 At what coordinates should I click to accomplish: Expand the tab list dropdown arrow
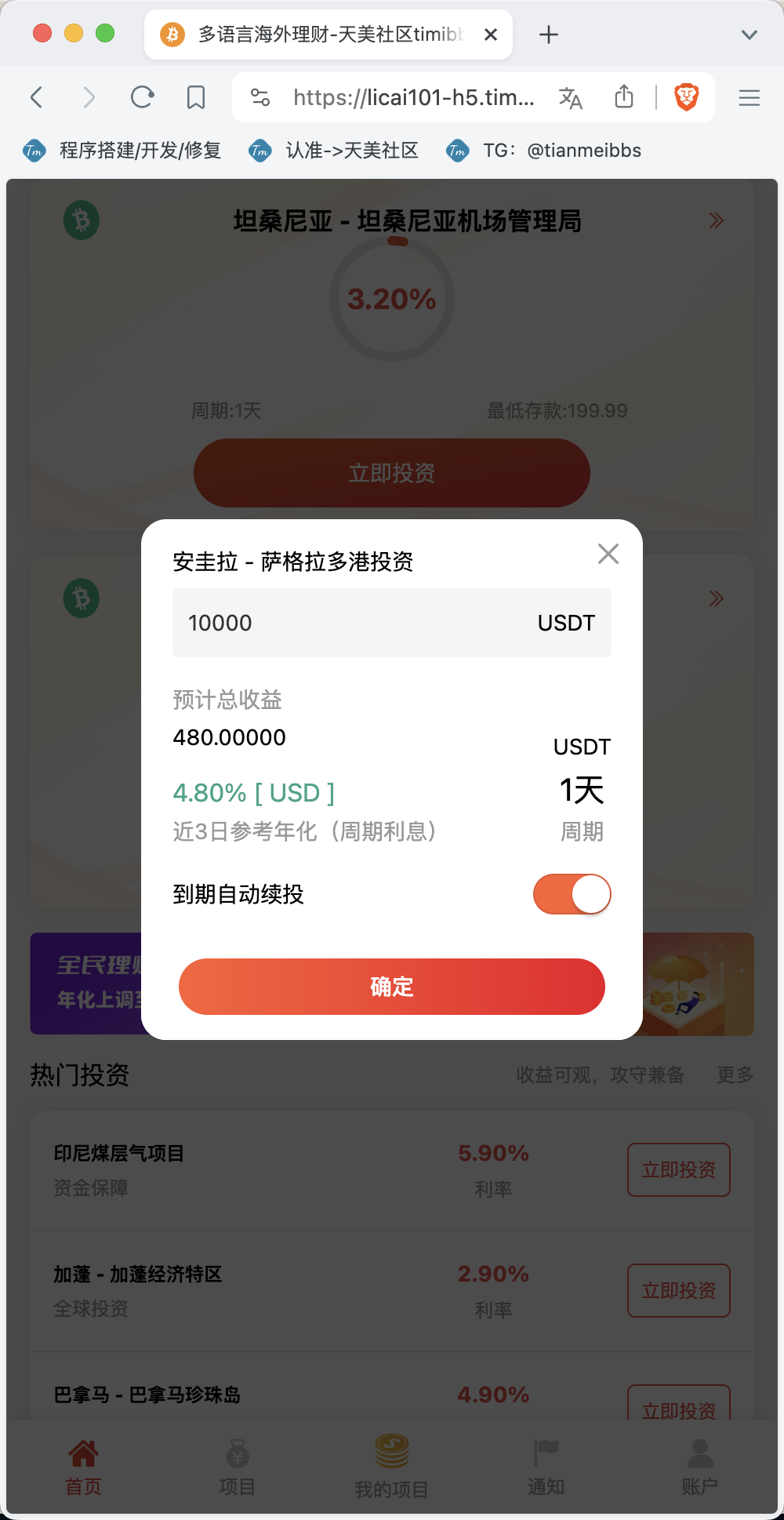(750, 35)
